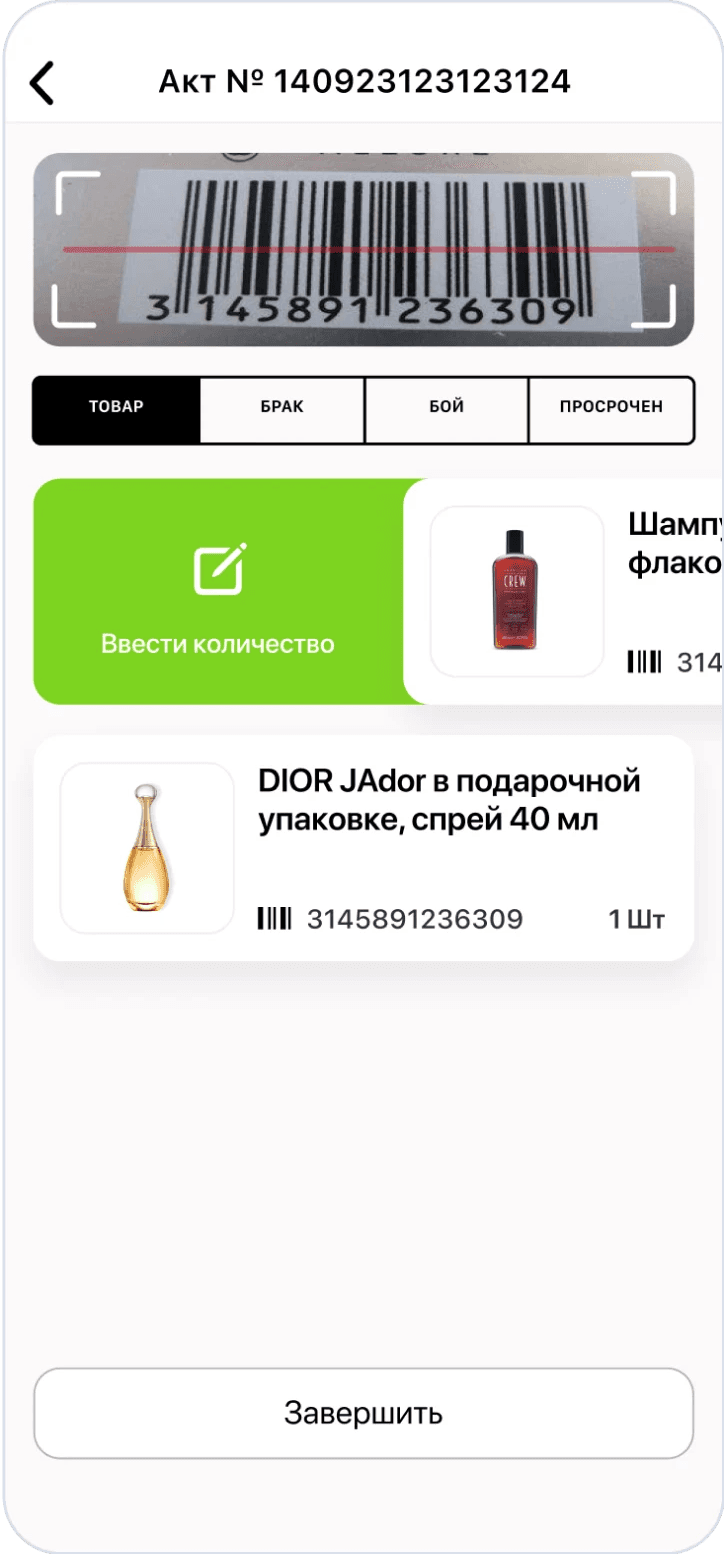Select the ТОВАР segment
The width and height of the screenshot is (724, 1554).
pyautogui.click(x=116, y=410)
